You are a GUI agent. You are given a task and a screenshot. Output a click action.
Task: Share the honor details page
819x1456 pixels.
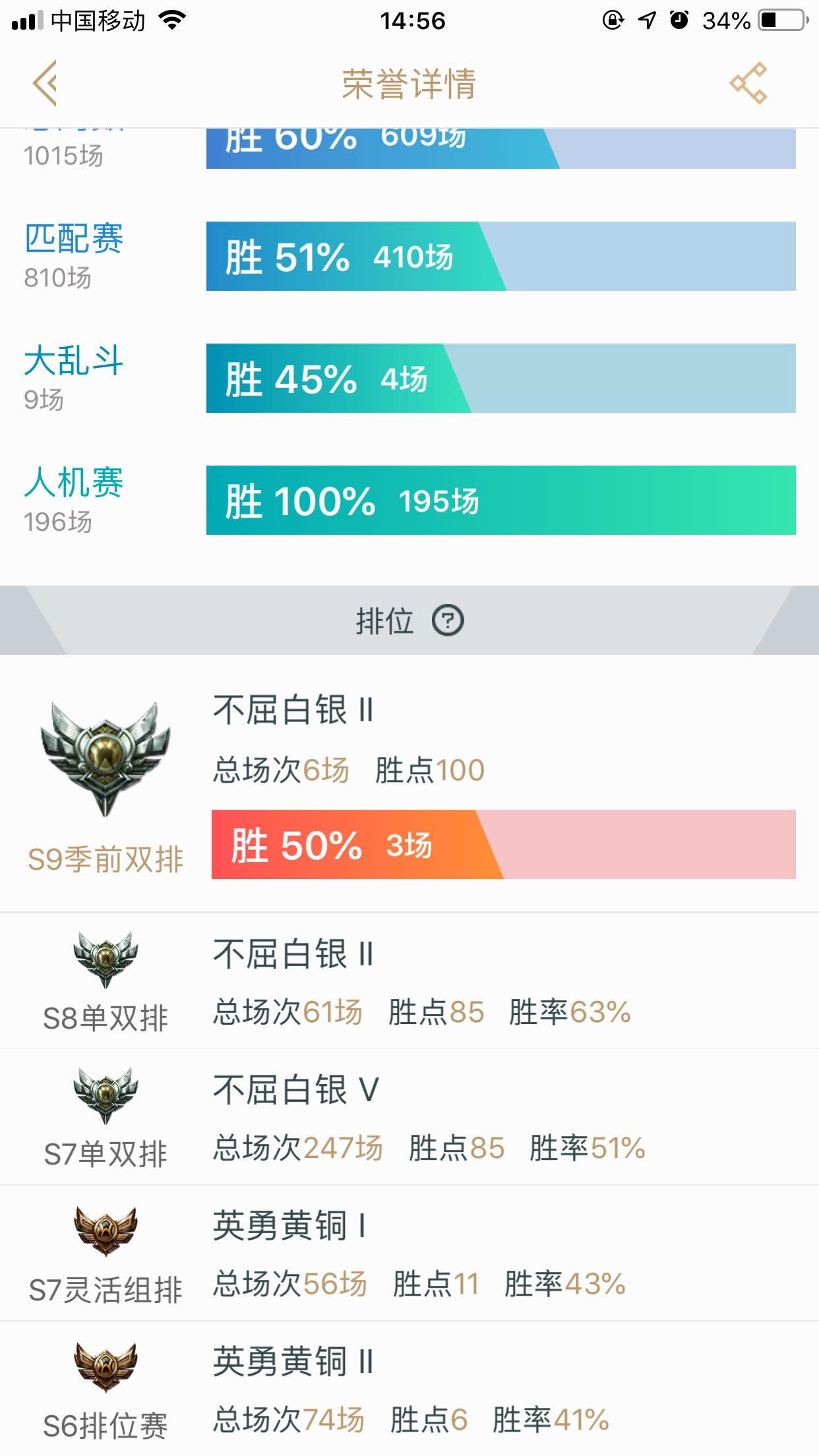tap(748, 83)
